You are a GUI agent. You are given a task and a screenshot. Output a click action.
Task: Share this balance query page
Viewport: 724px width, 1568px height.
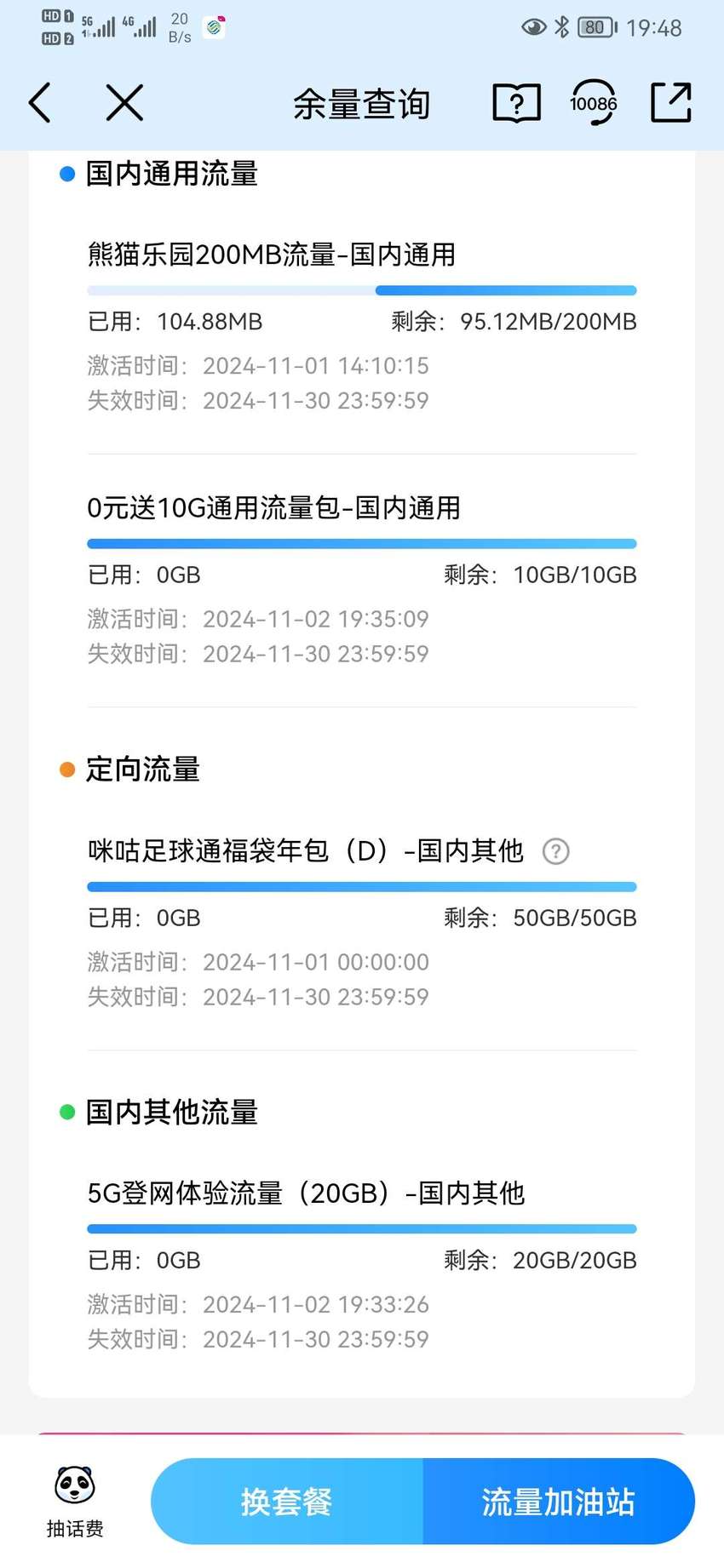[671, 103]
